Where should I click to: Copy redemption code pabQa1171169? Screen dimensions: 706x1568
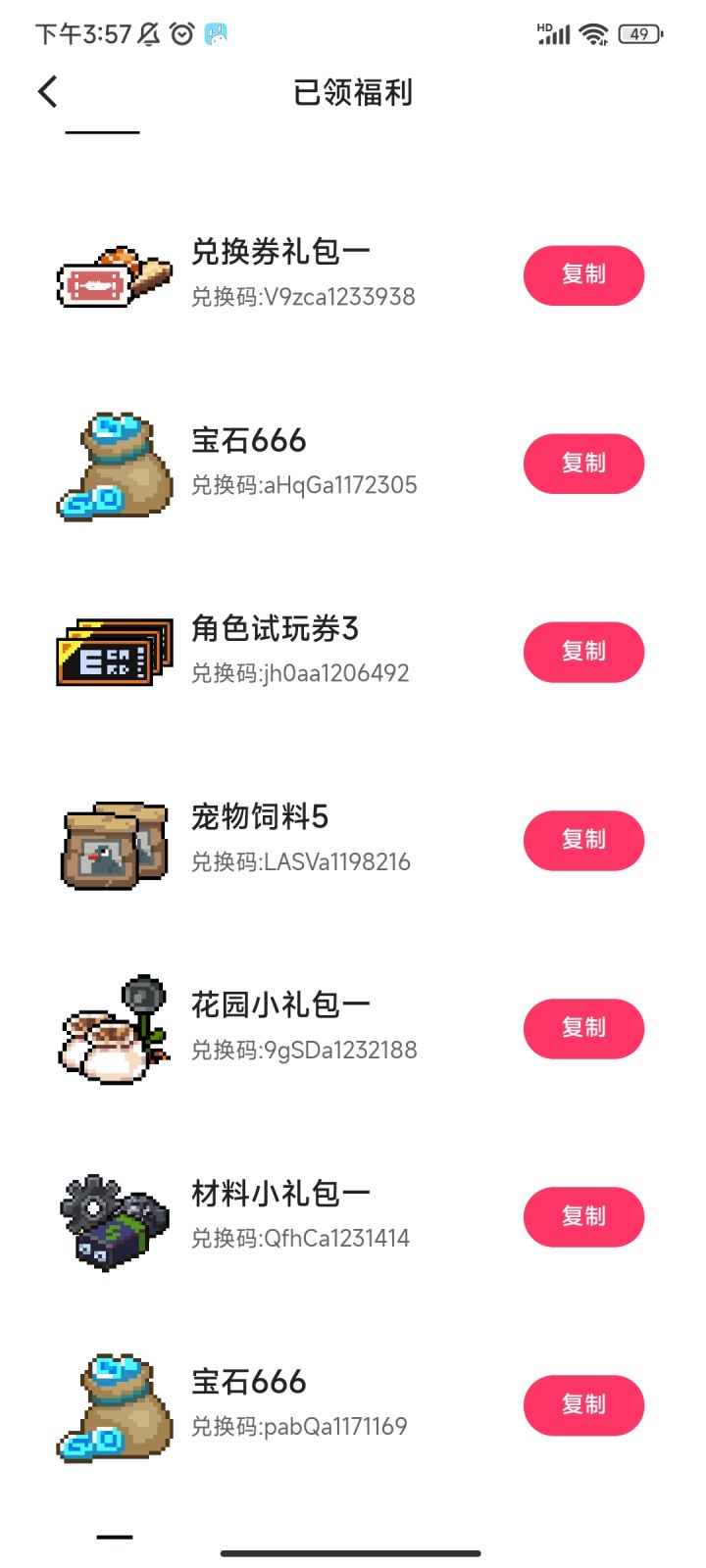583,1404
